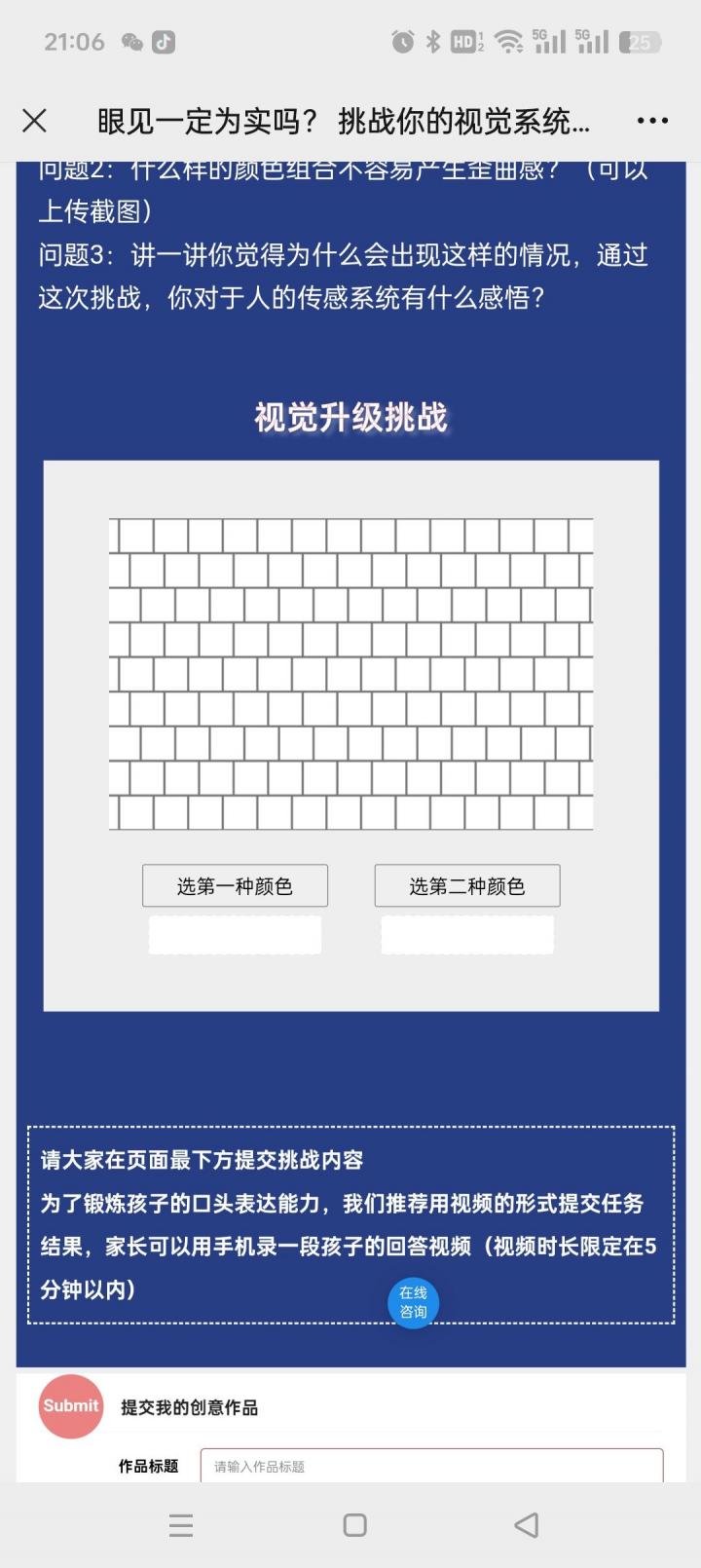Screen dimensions: 701x1568
Task: Open the second color swatch box
Action: 467,935
